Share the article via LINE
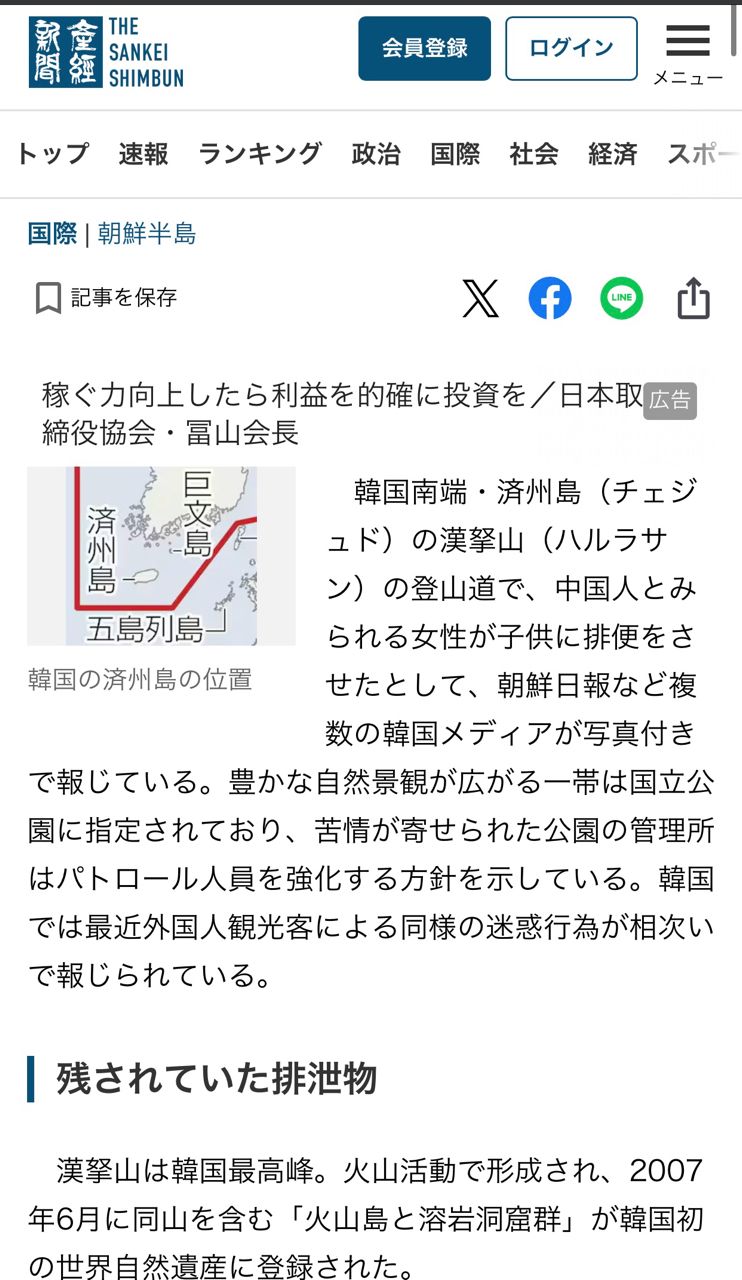 [x=621, y=298]
